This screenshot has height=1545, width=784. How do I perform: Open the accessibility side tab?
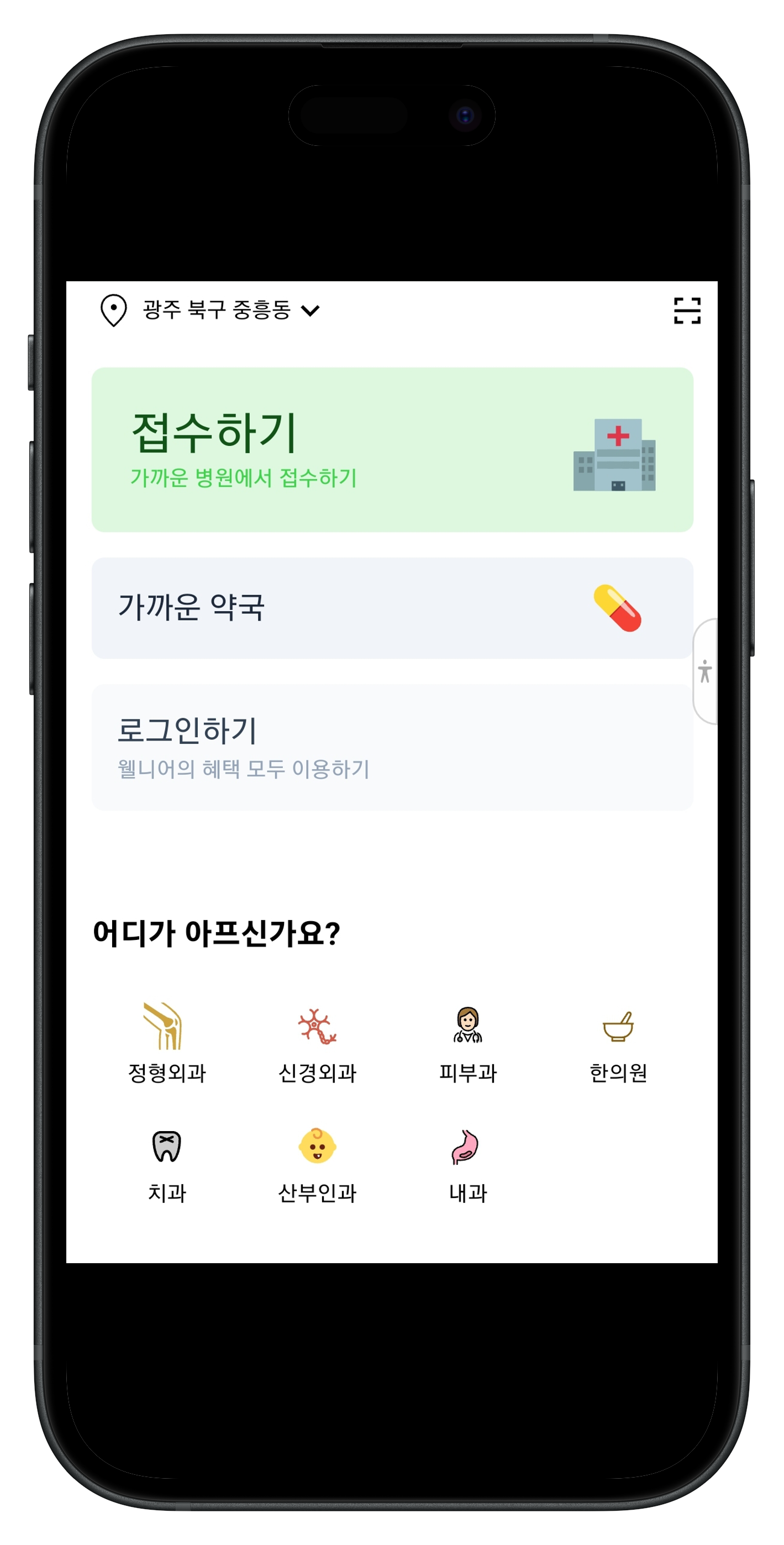point(706,672)
